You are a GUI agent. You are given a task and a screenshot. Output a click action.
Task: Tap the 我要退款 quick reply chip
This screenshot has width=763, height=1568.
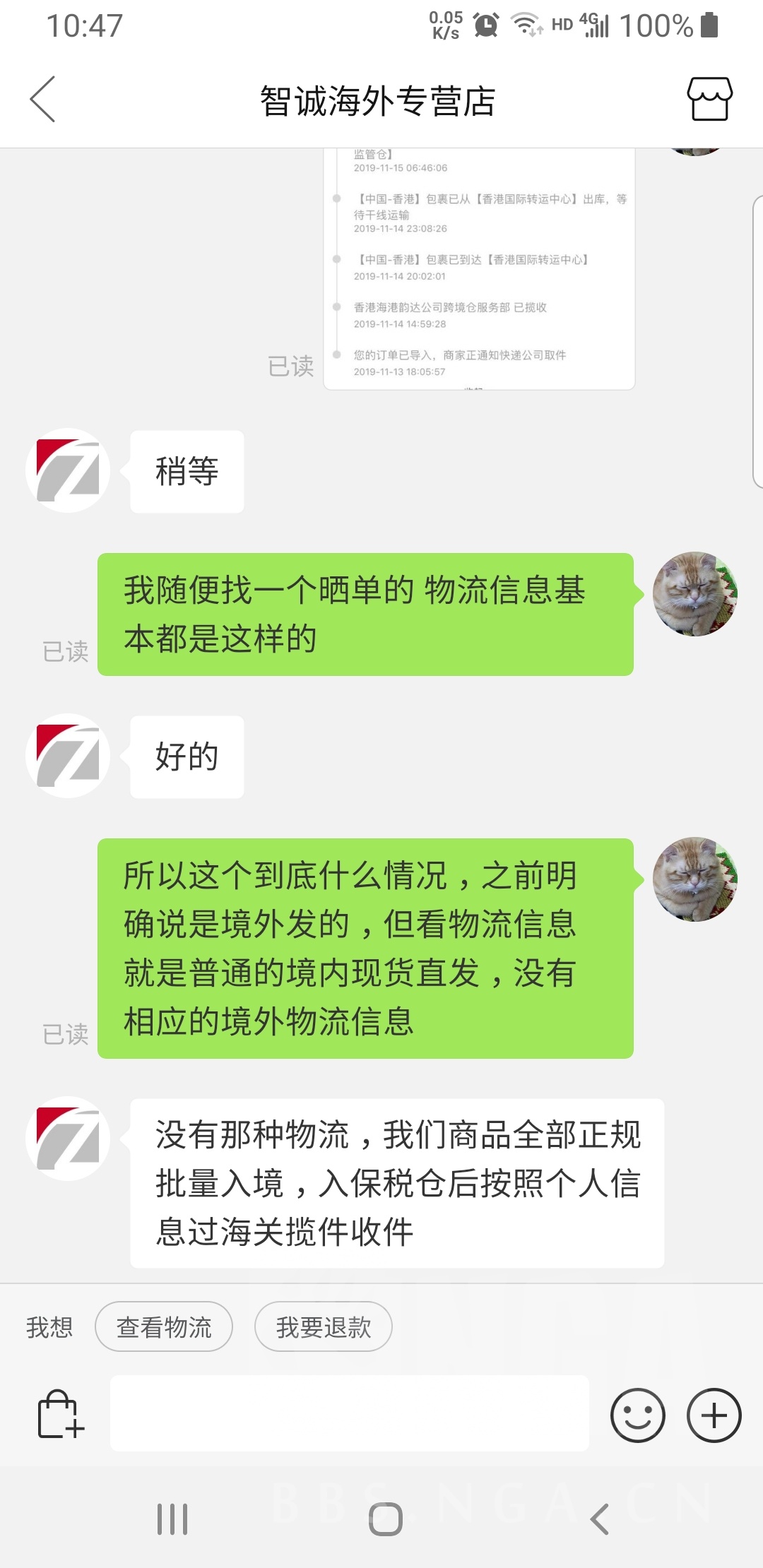click(324, 1327)
